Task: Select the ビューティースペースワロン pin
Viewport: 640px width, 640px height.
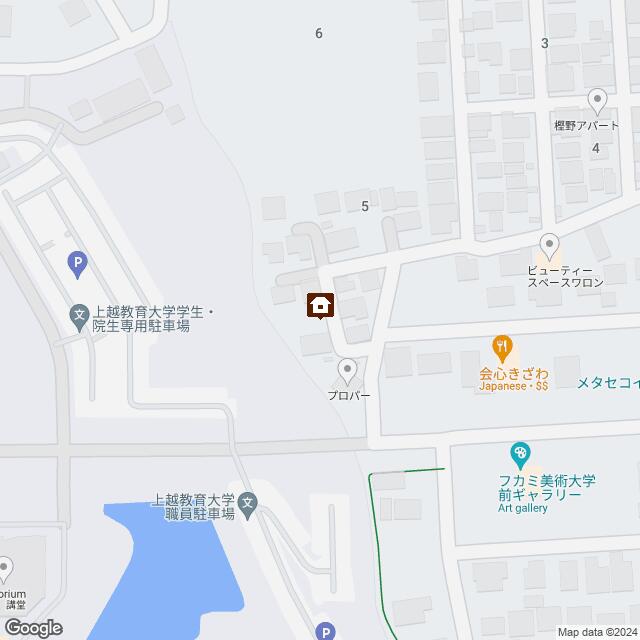Action: 549,244
